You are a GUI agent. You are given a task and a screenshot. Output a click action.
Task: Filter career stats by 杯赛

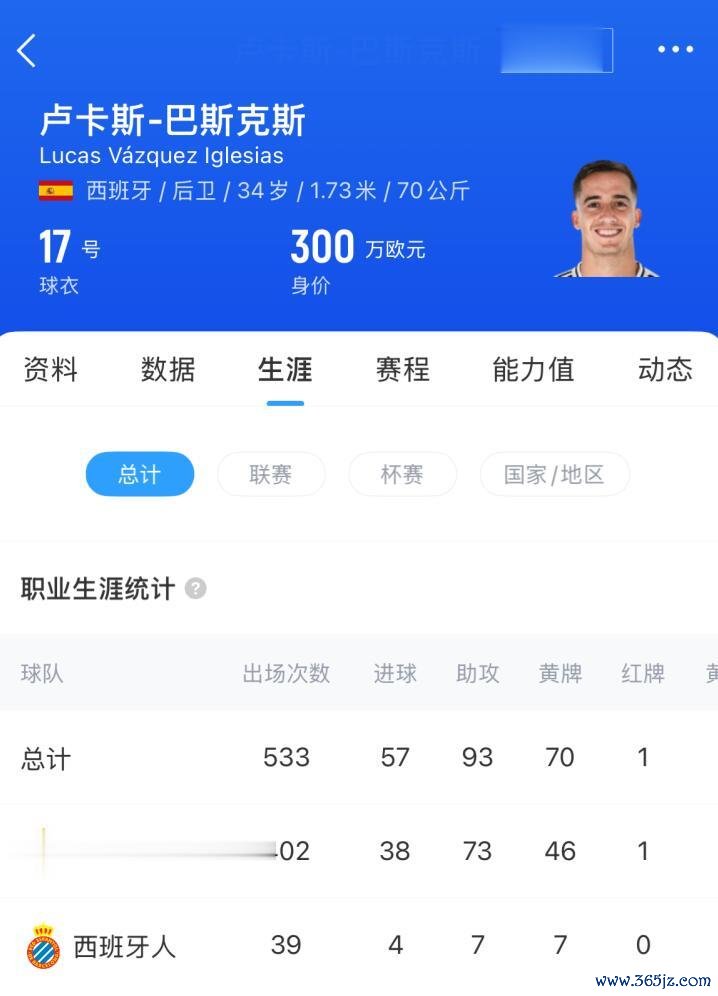(402, 474)
